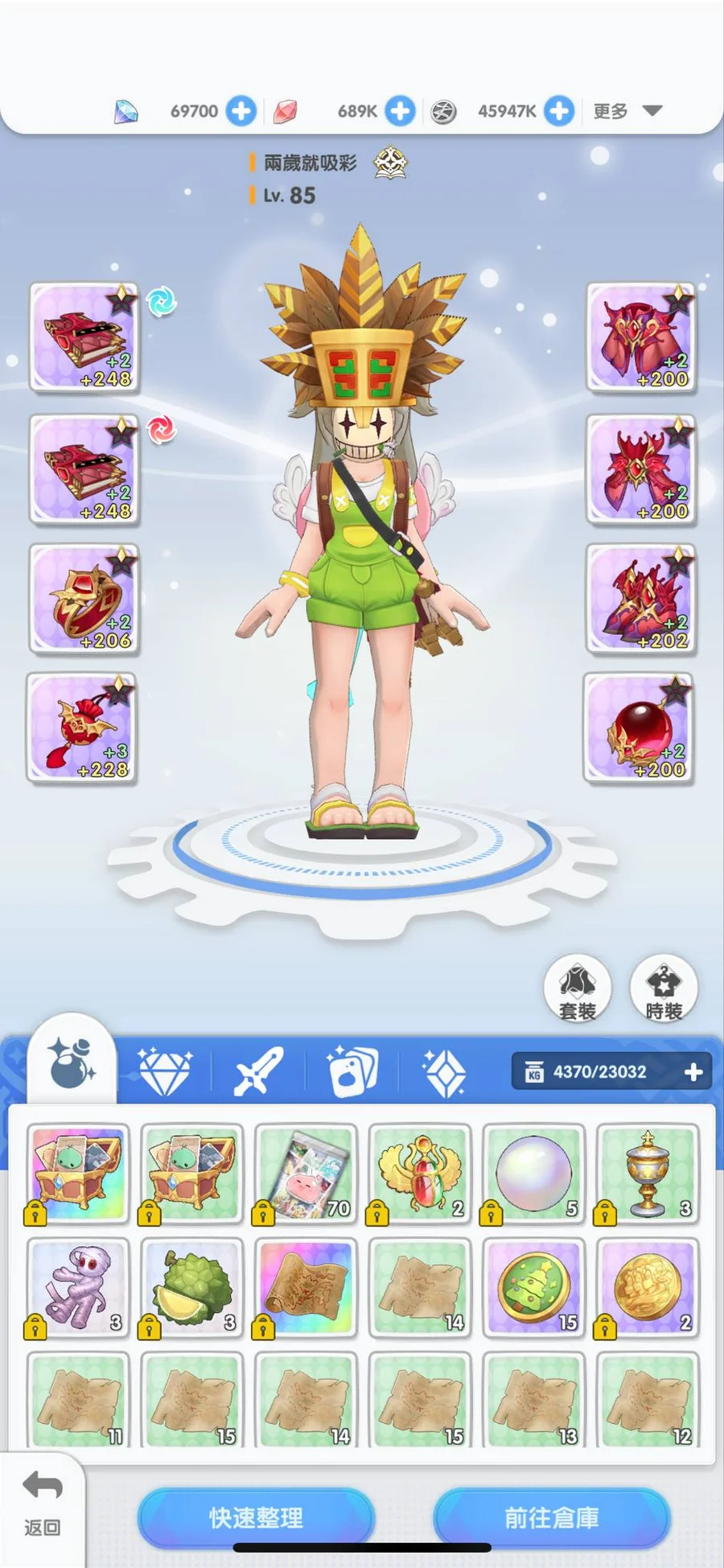Select the durian item in inventory
The image size is (724, 1568).
(192, 1287)
